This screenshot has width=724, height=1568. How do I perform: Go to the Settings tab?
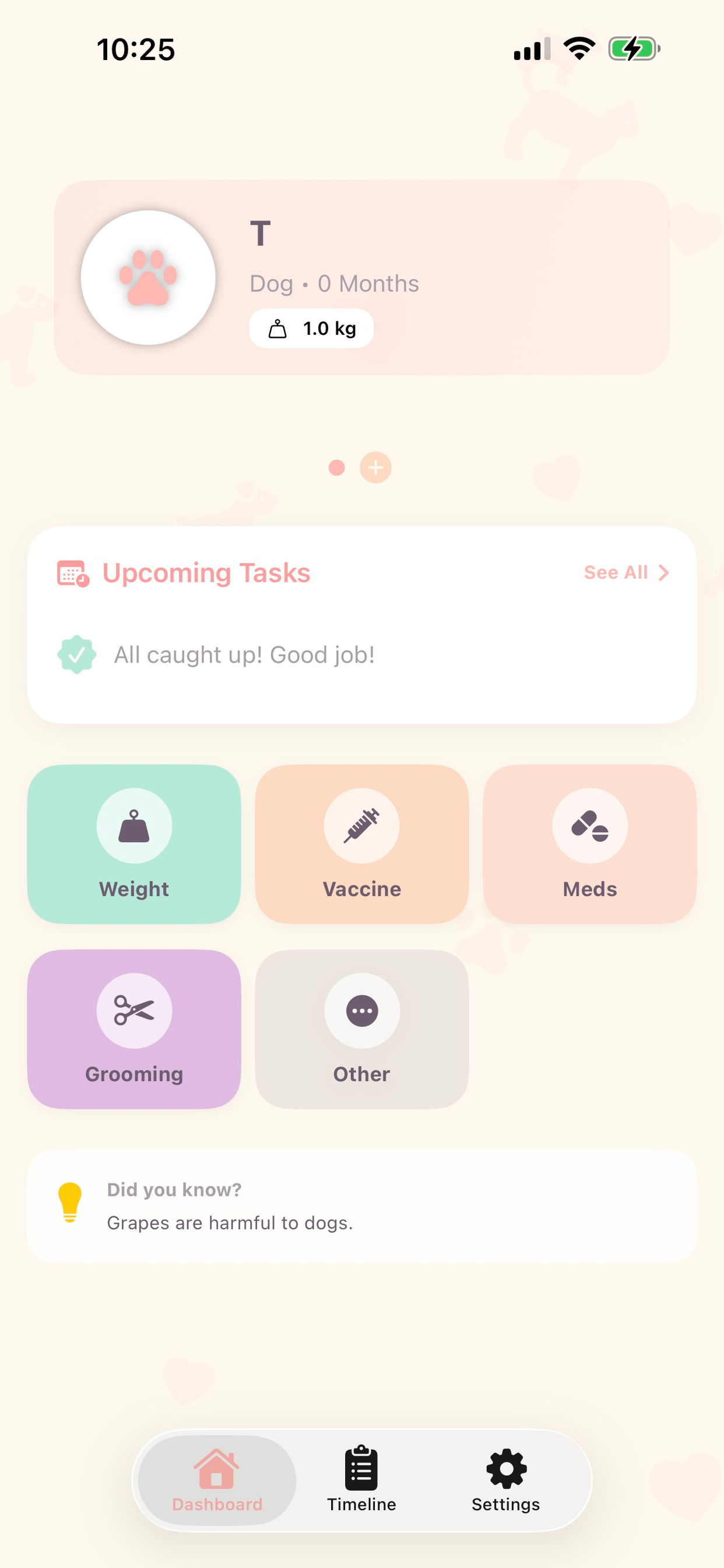tap(505, 1479)
